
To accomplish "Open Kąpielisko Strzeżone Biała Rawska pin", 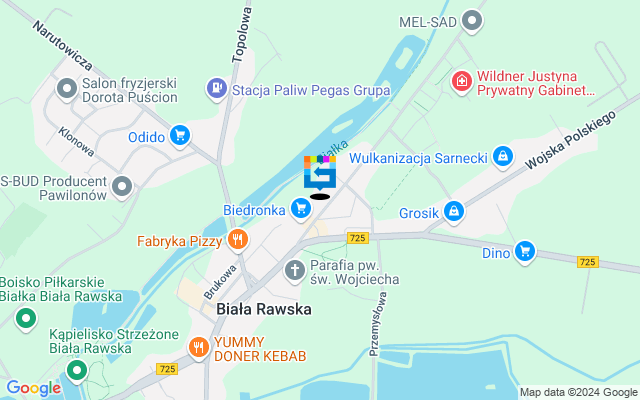I will [x=74, y=372].
